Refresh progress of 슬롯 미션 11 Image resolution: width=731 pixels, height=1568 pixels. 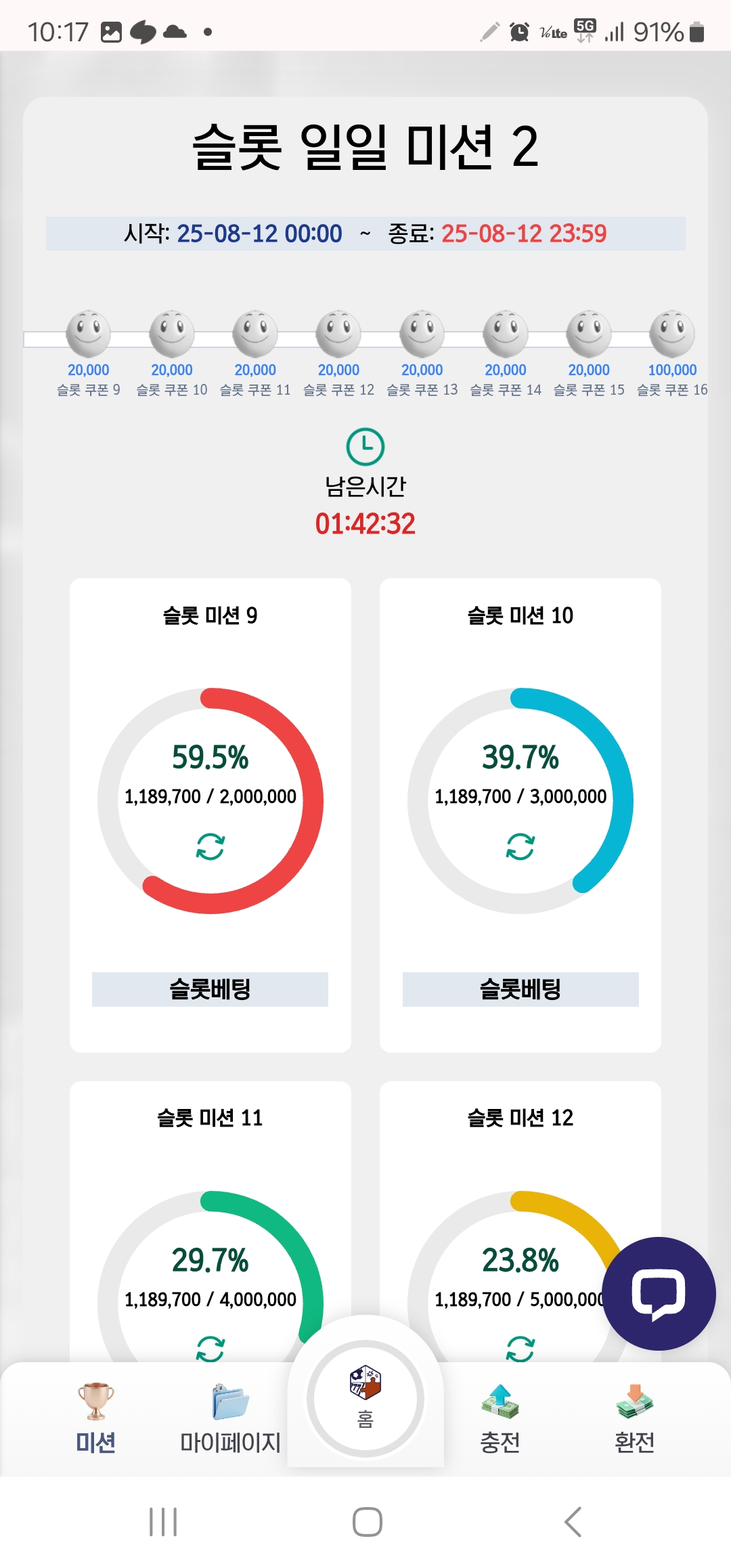click(x=211, y=1349)
